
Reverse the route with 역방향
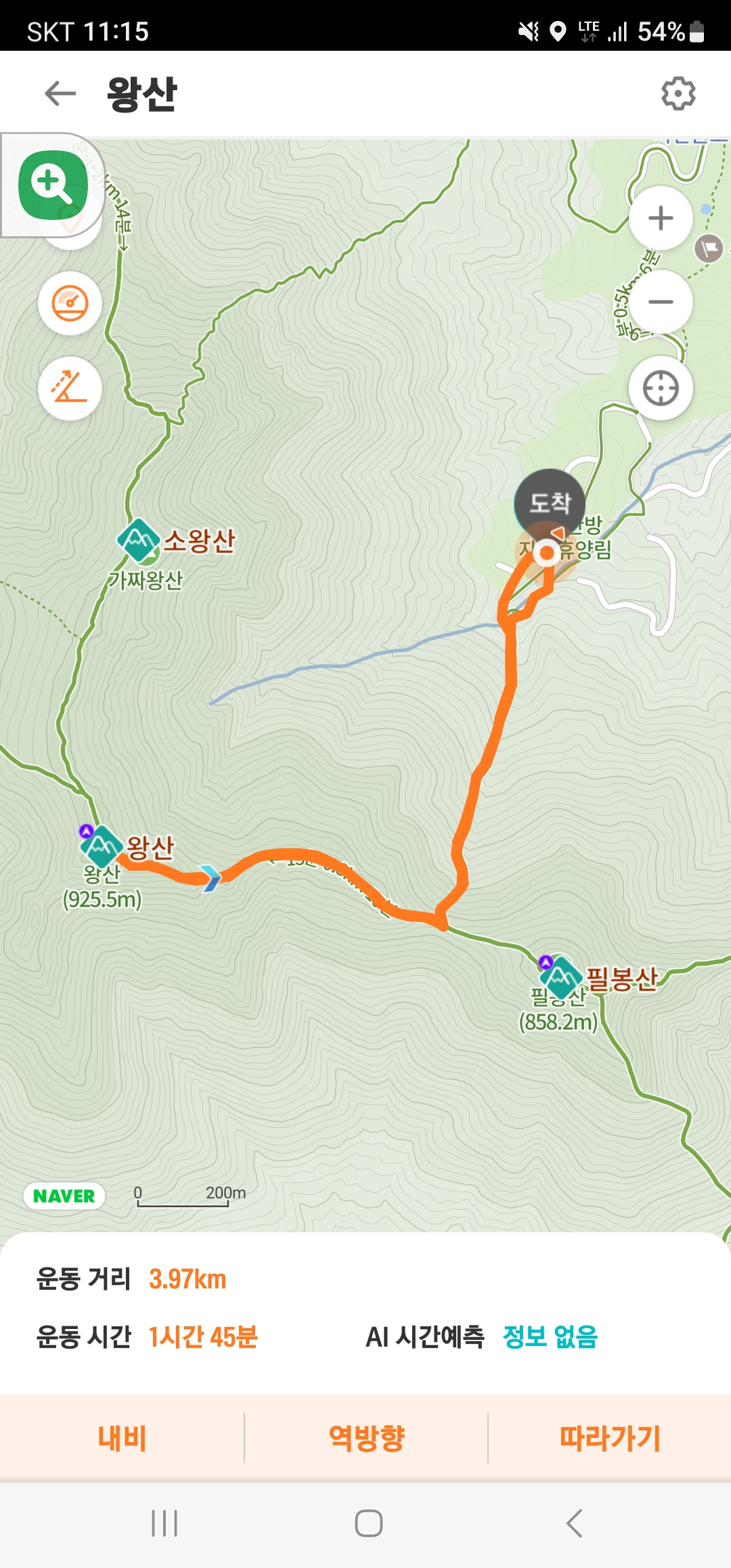tap(366, 1438)
